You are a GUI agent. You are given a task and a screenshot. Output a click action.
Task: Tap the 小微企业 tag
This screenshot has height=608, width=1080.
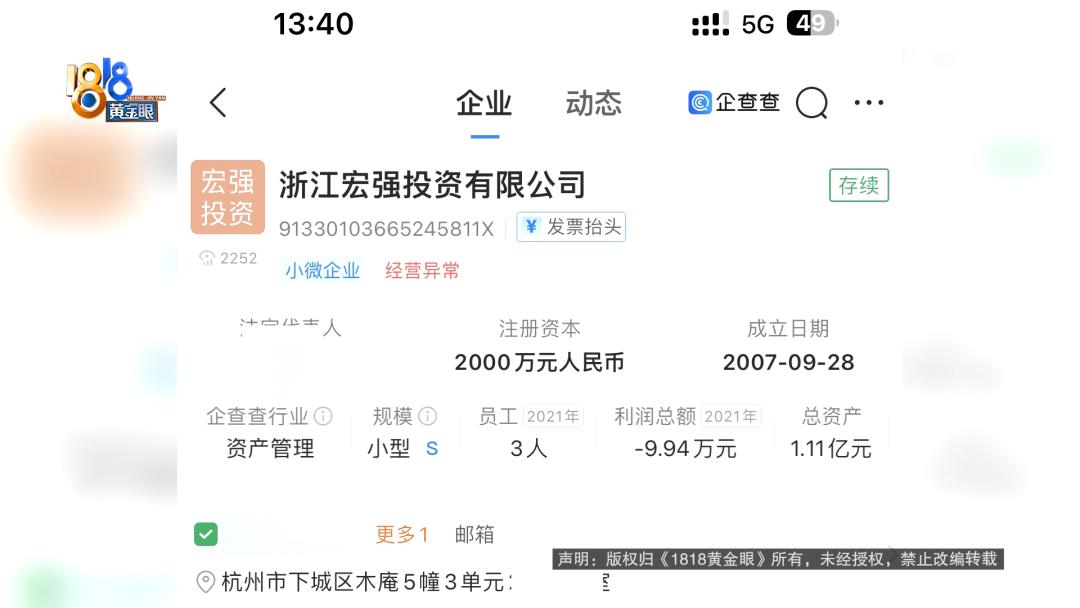(x=322, y=271)
